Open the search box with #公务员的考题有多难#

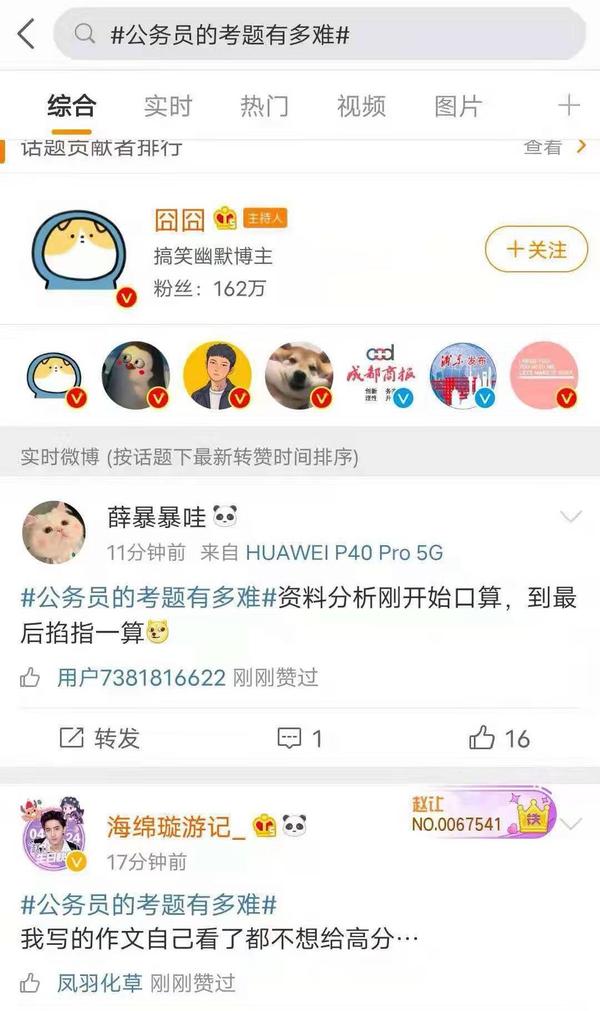pyautogui.click(x=320, y=34)
